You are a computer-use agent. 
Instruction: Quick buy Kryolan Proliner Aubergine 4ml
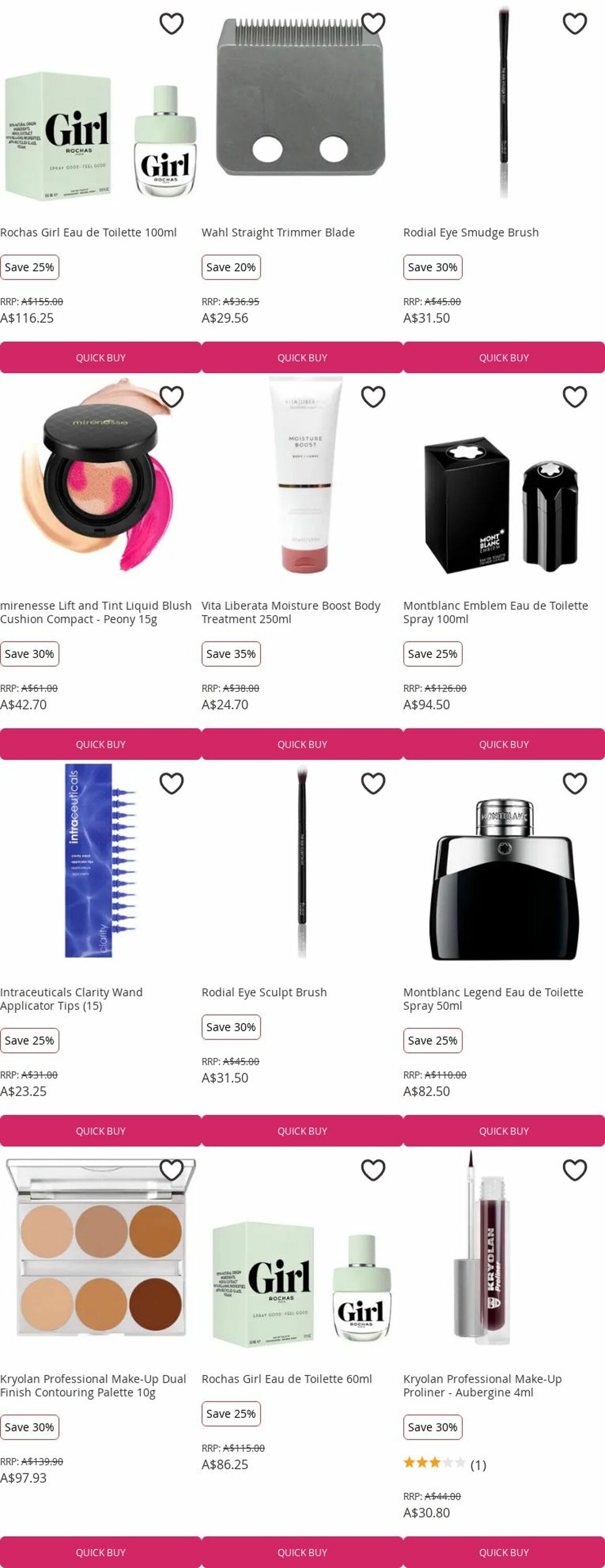pyautogui.click(x=504, y=1552)
